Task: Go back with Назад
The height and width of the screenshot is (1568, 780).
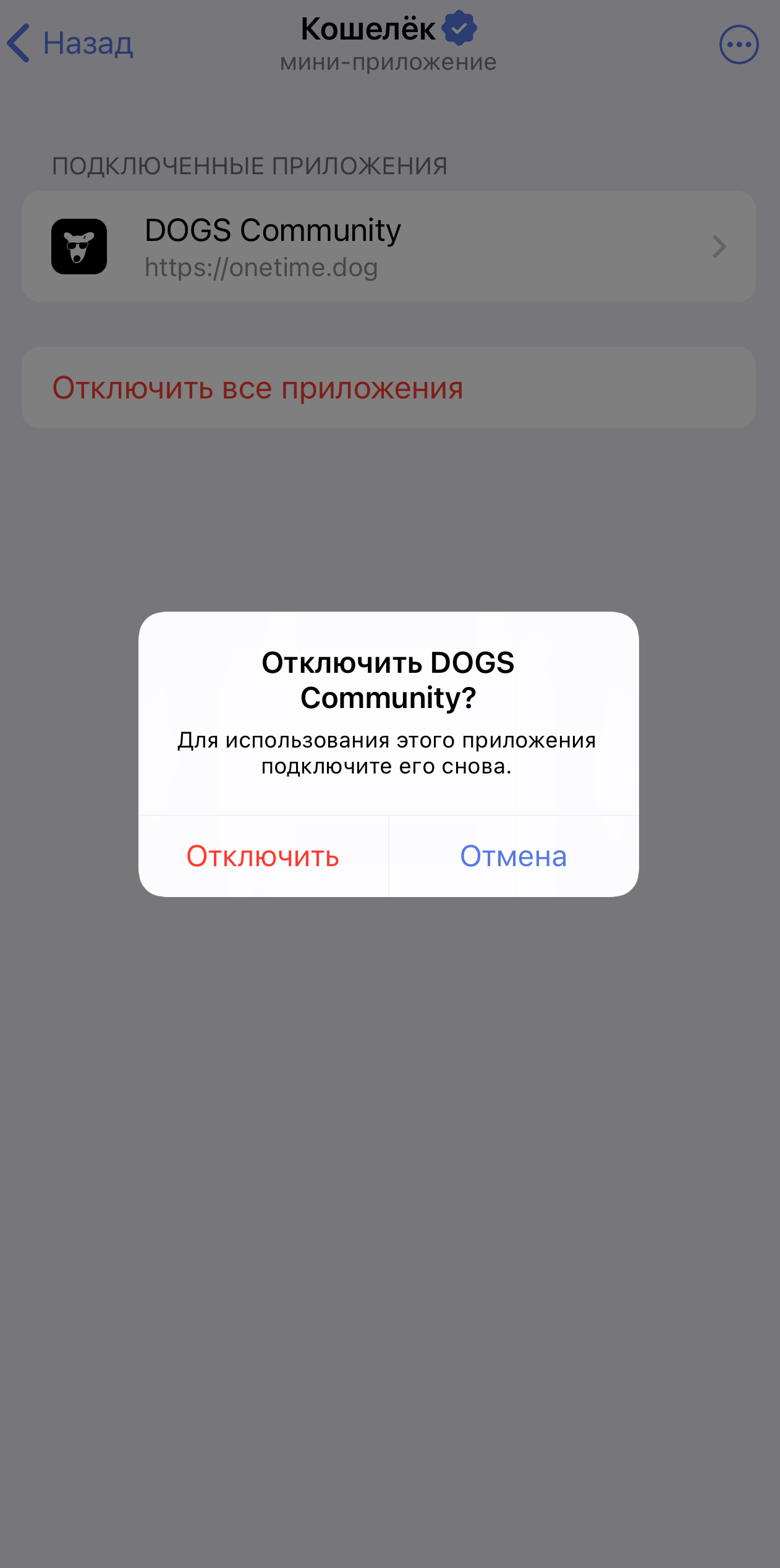Action: [x=71, y=43]
